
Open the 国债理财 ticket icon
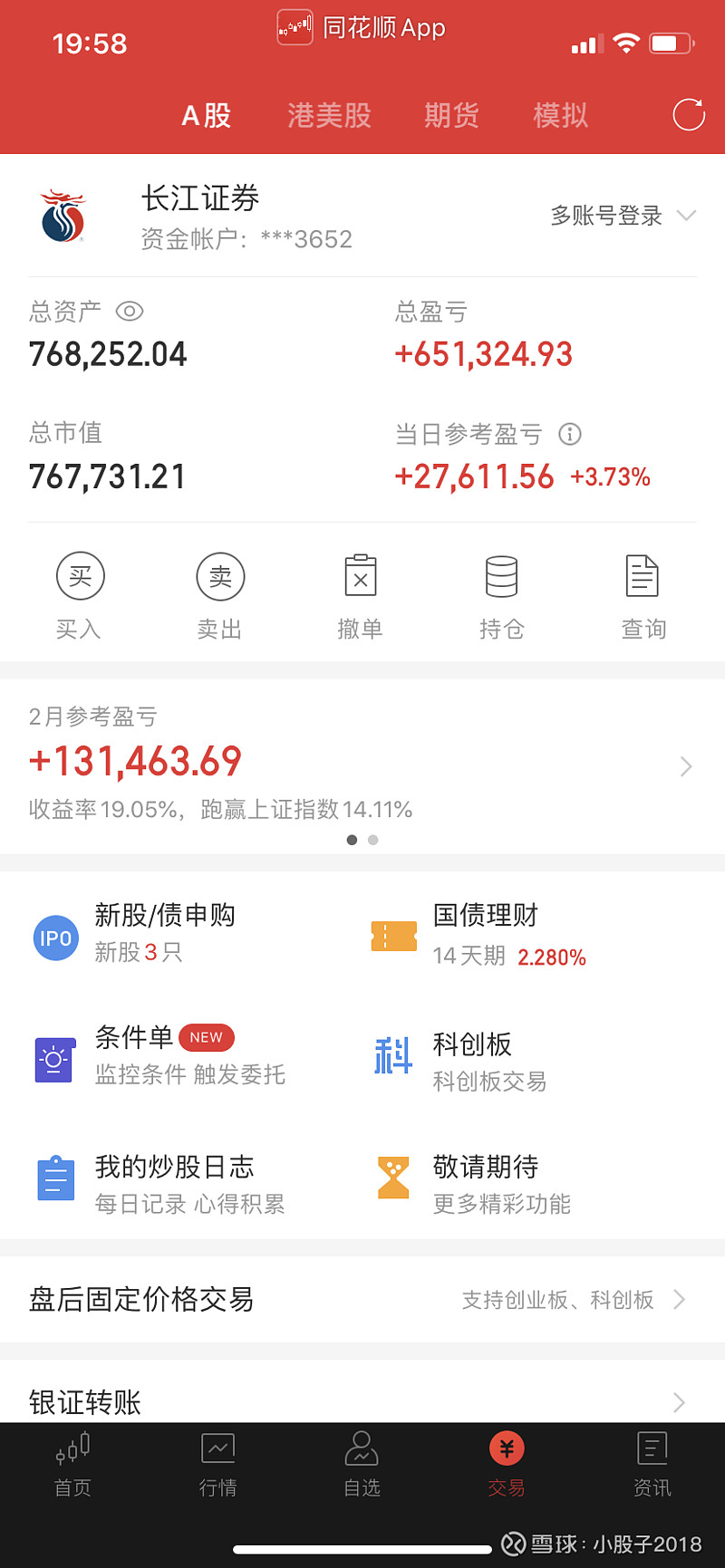click(392, 934)
